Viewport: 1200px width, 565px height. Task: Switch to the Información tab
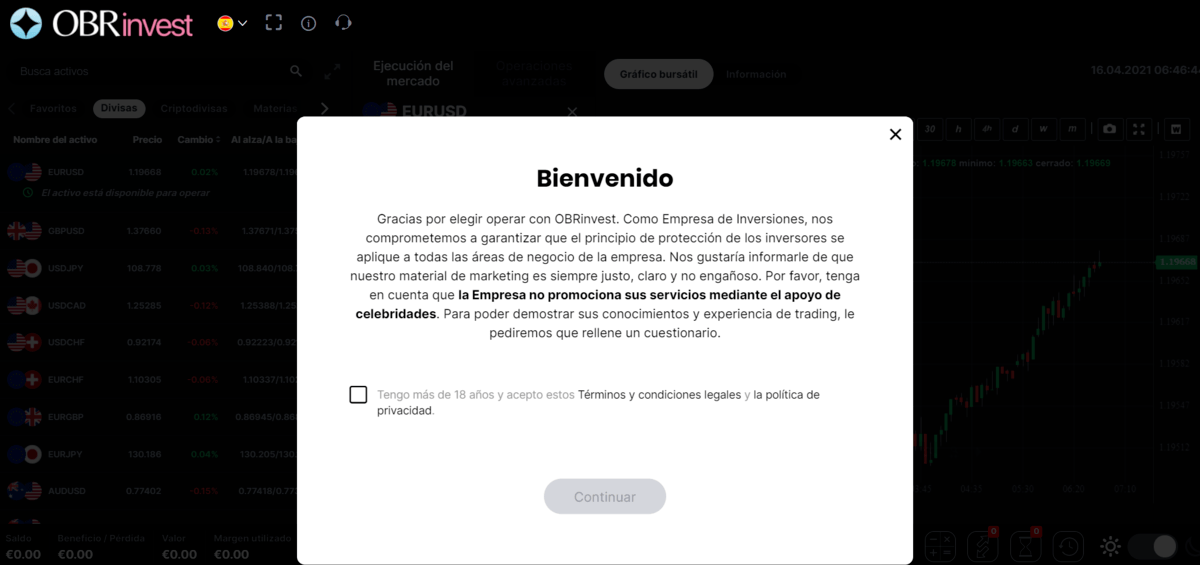[756, 74]
